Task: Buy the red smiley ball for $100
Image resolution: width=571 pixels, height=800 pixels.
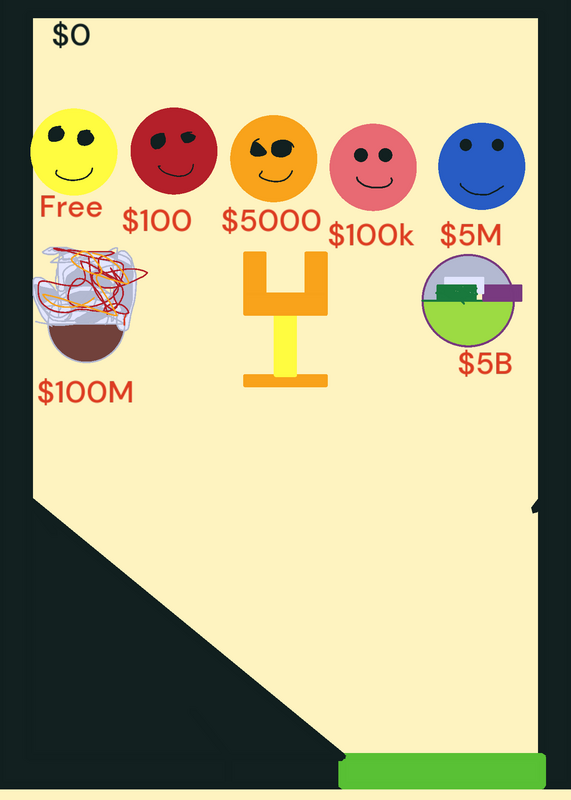Action: [x=174, y=151]
